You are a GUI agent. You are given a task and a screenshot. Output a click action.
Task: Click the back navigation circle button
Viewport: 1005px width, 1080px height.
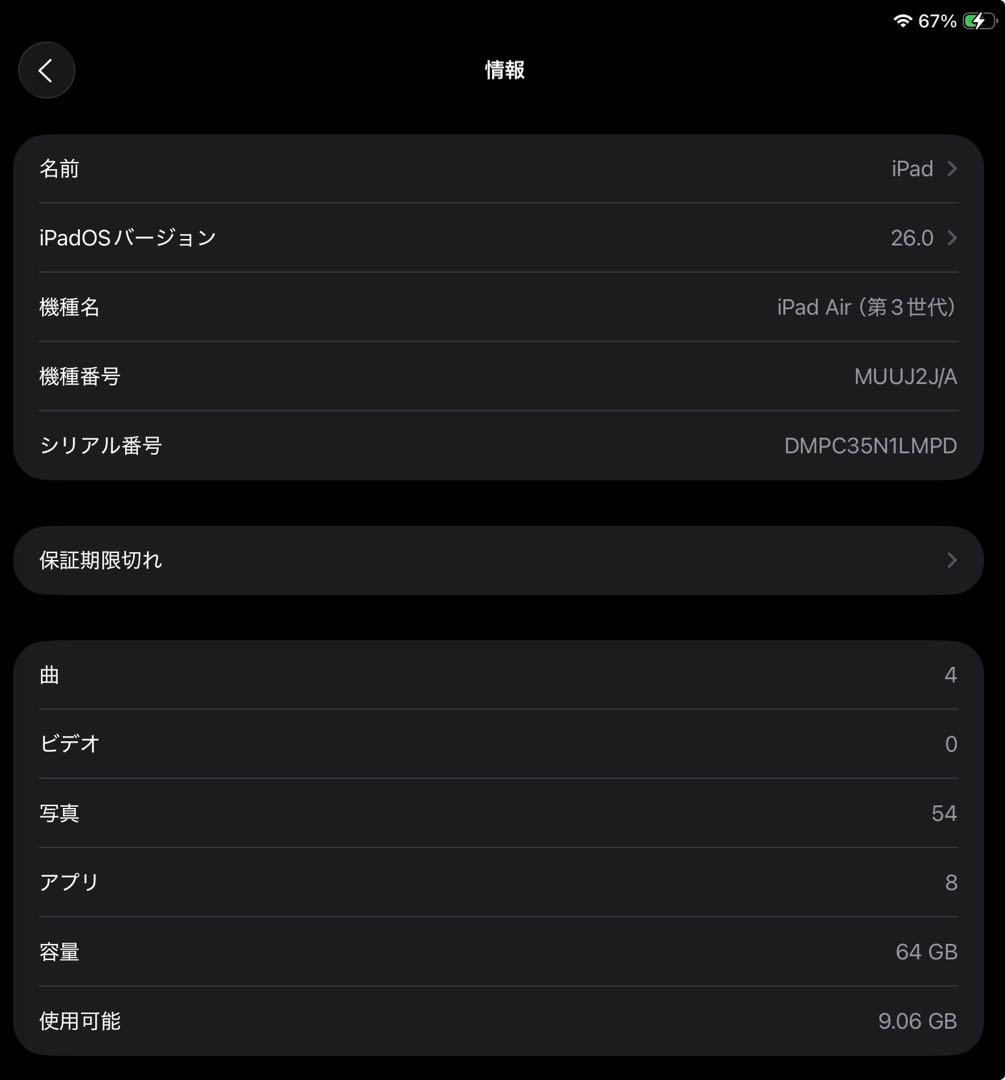(x=46, y=70)
